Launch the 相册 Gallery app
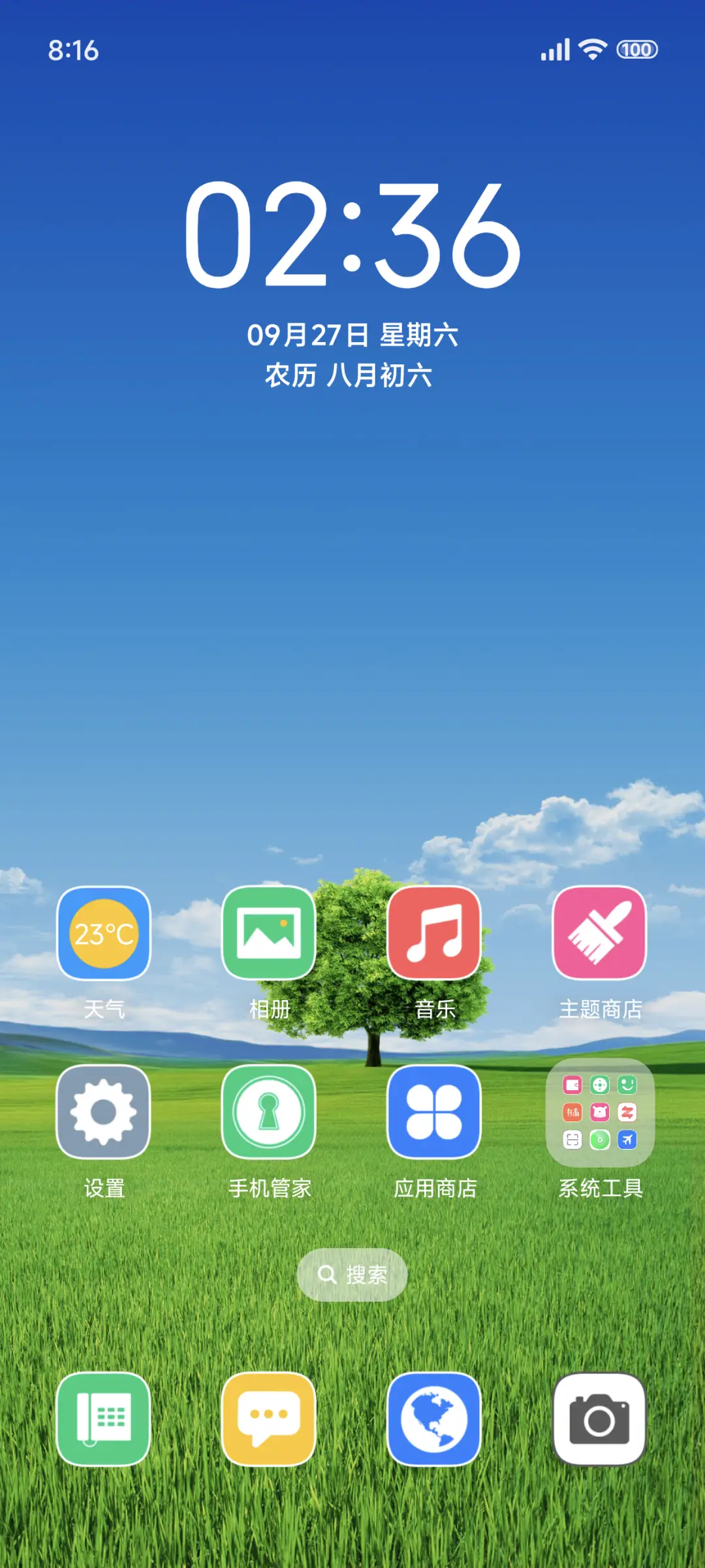This screenshot has height=1568, width=705. click(x=269, y=937)
